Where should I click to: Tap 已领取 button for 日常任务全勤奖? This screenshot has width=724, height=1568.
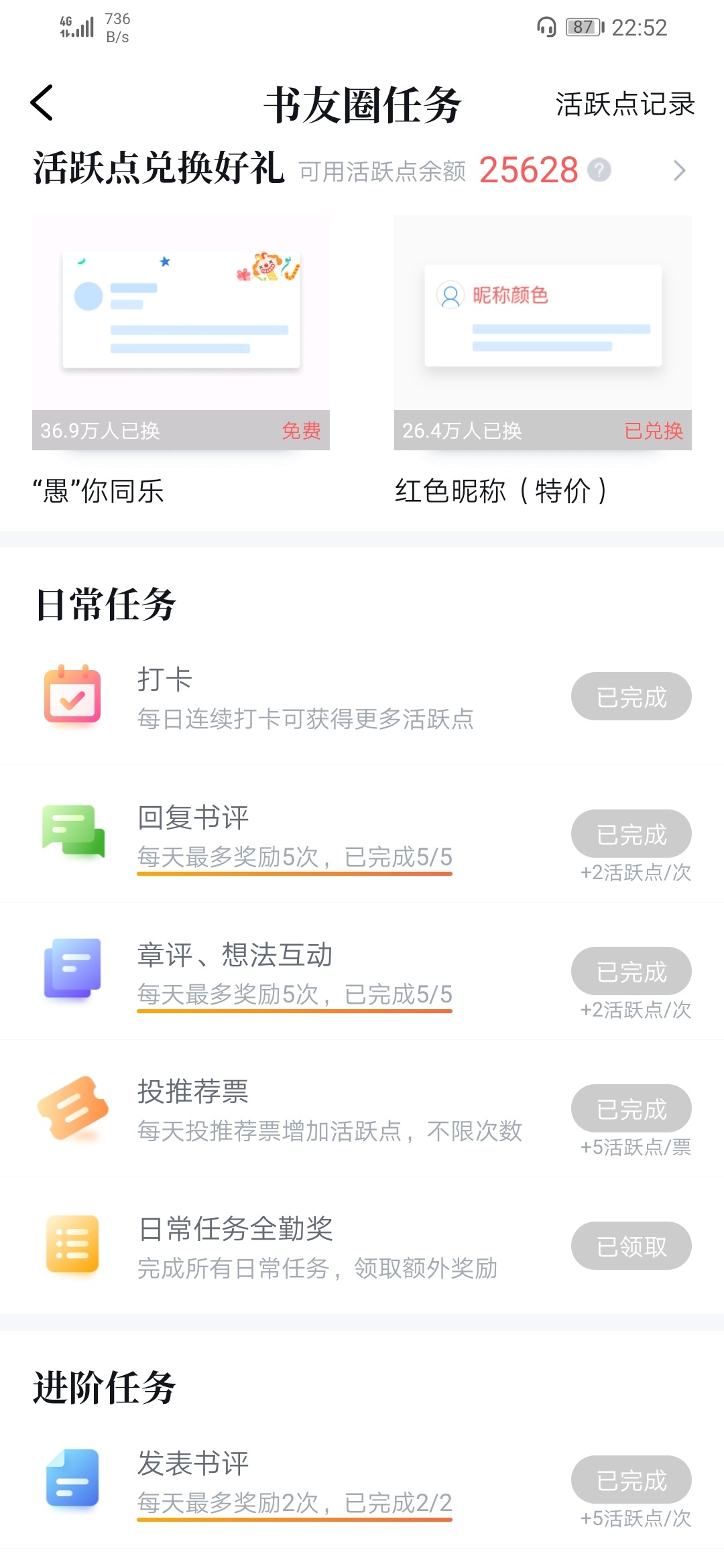631,1246
